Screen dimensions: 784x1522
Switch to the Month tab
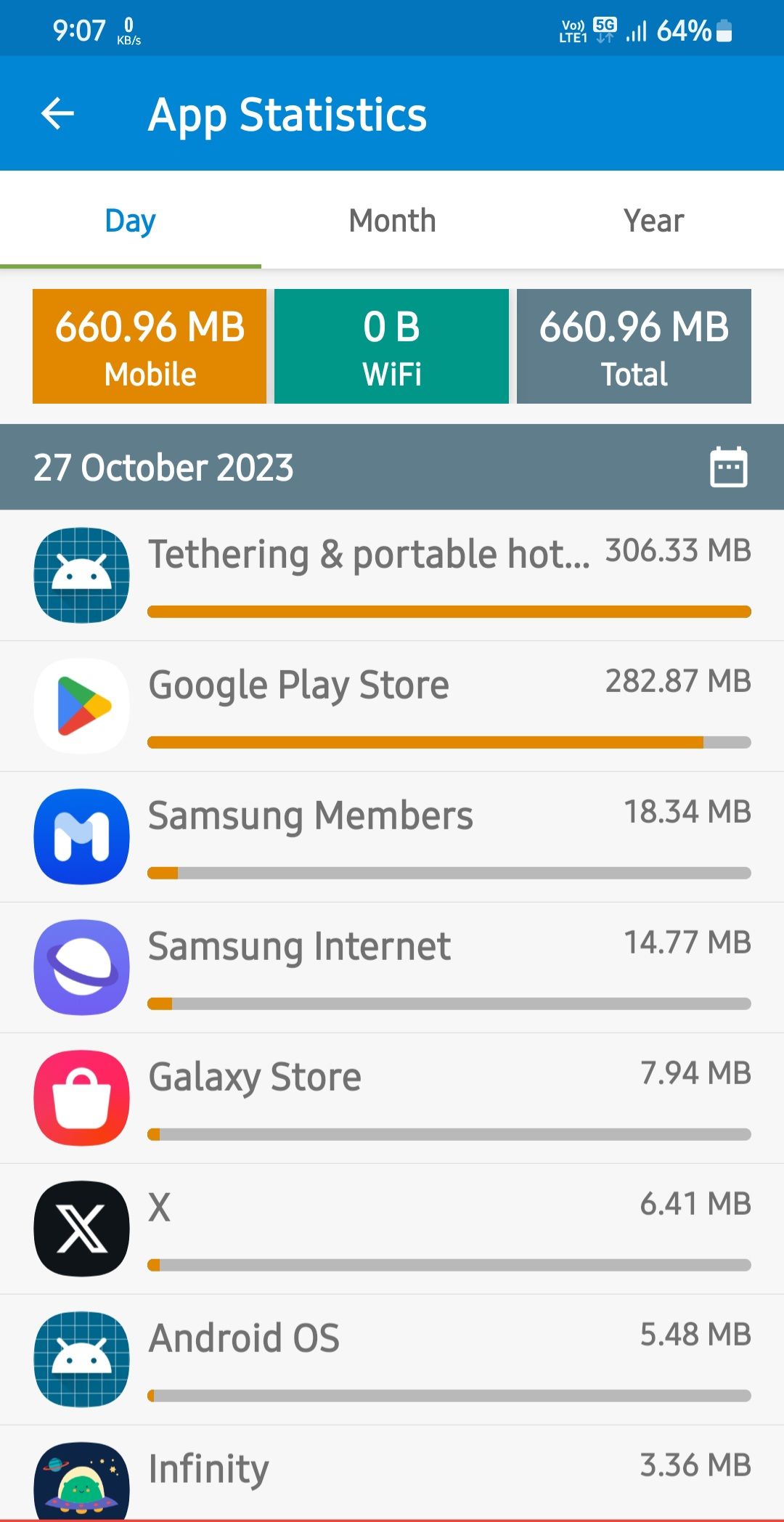(391, 220)
